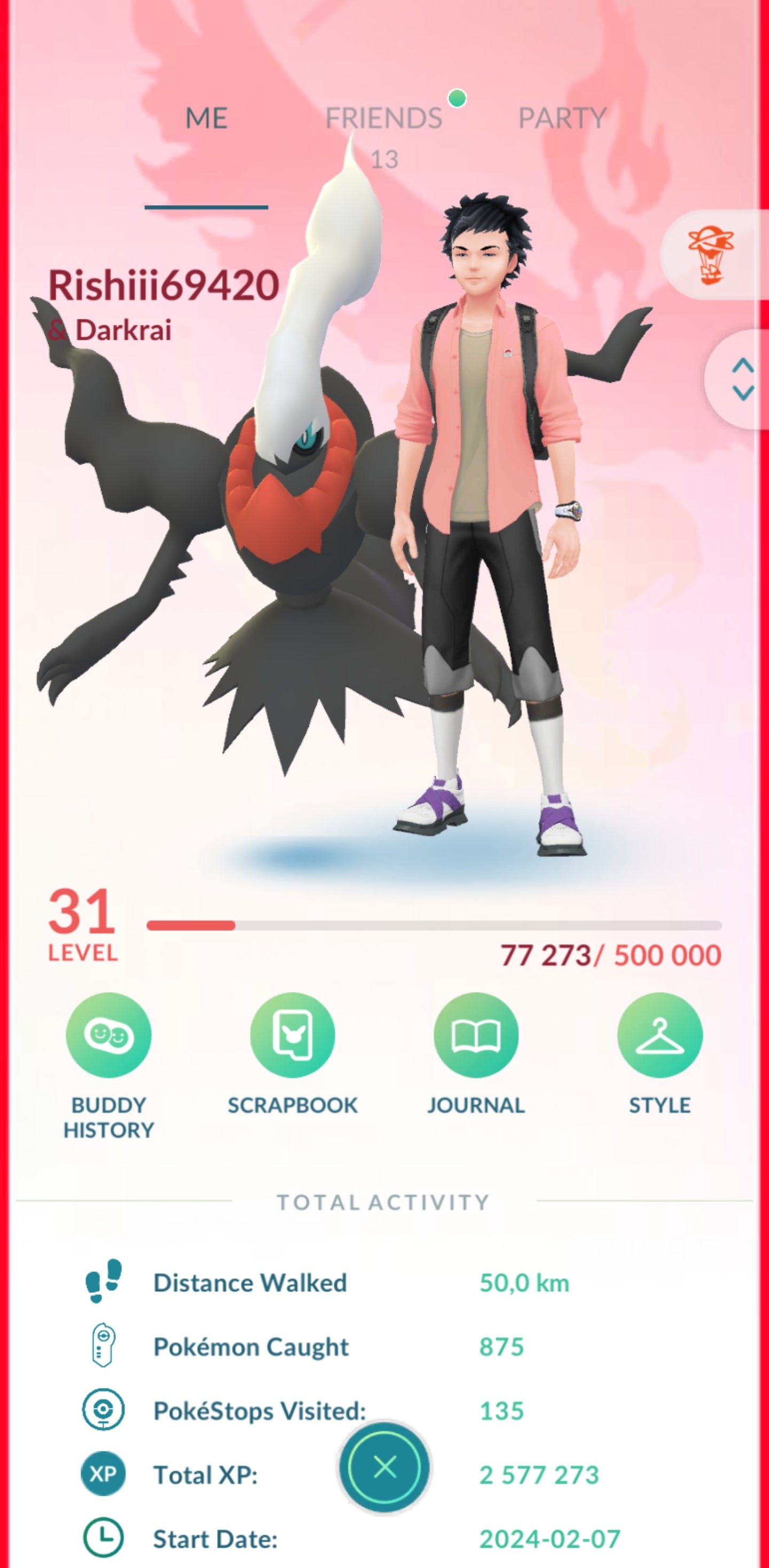Open the Journal

[x=476, y=1035]
